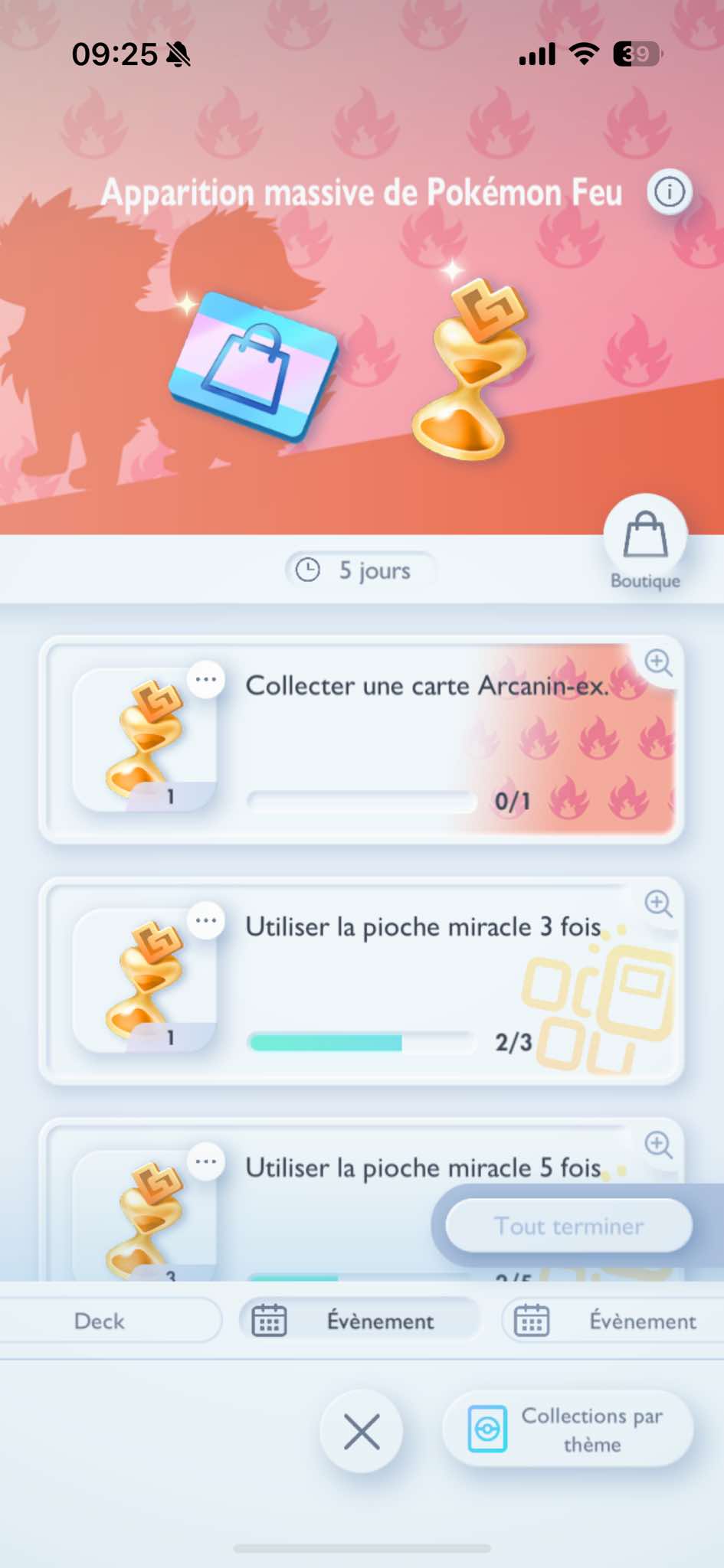Show reward details for pioche miracle 3 fois
Screen dimensions: 724x1568
pos(206,920)
